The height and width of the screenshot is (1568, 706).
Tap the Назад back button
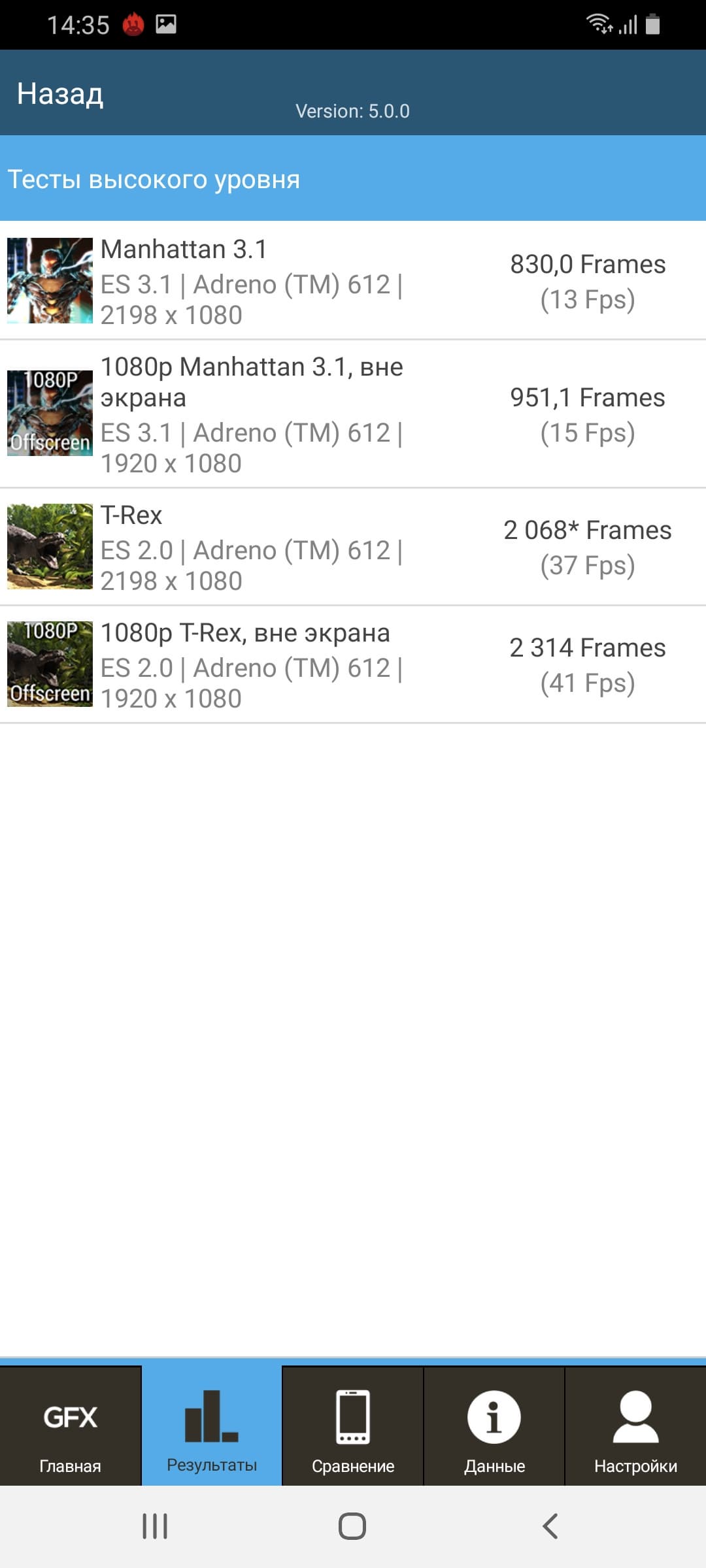pos(60,94)
